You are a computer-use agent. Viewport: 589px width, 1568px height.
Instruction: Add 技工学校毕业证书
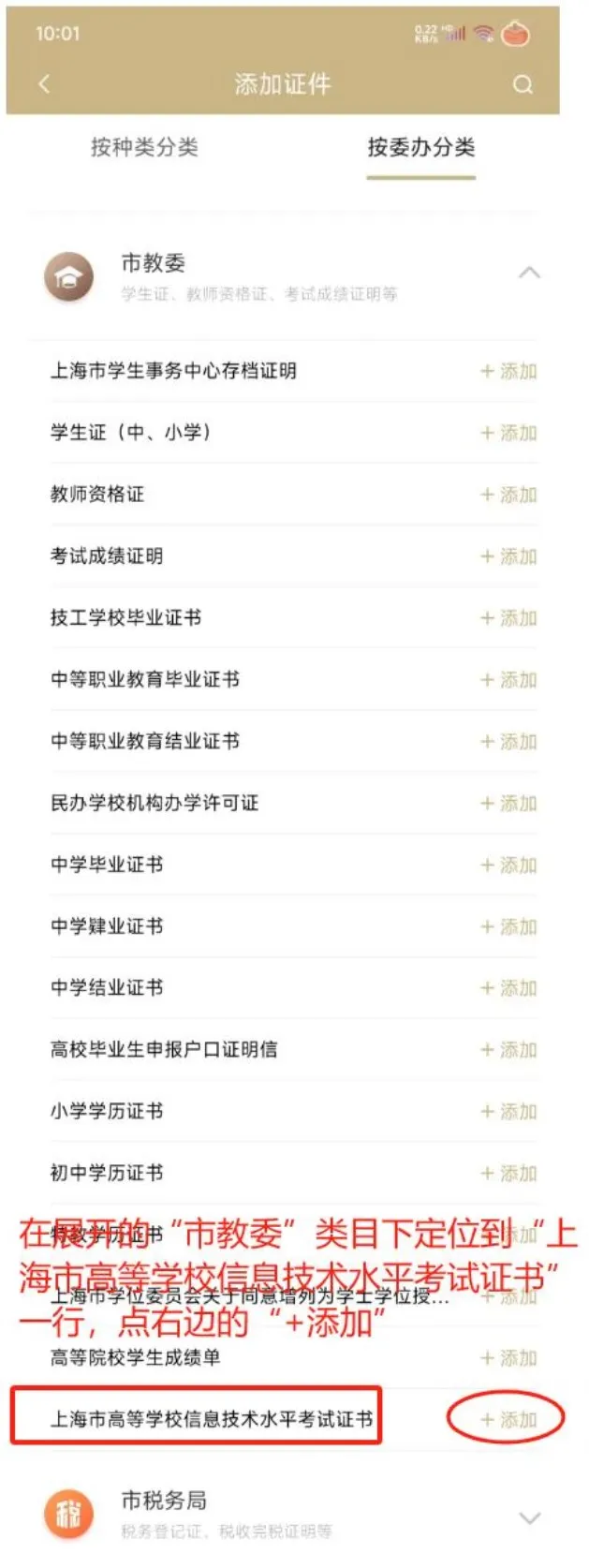[x=508, y=618]
